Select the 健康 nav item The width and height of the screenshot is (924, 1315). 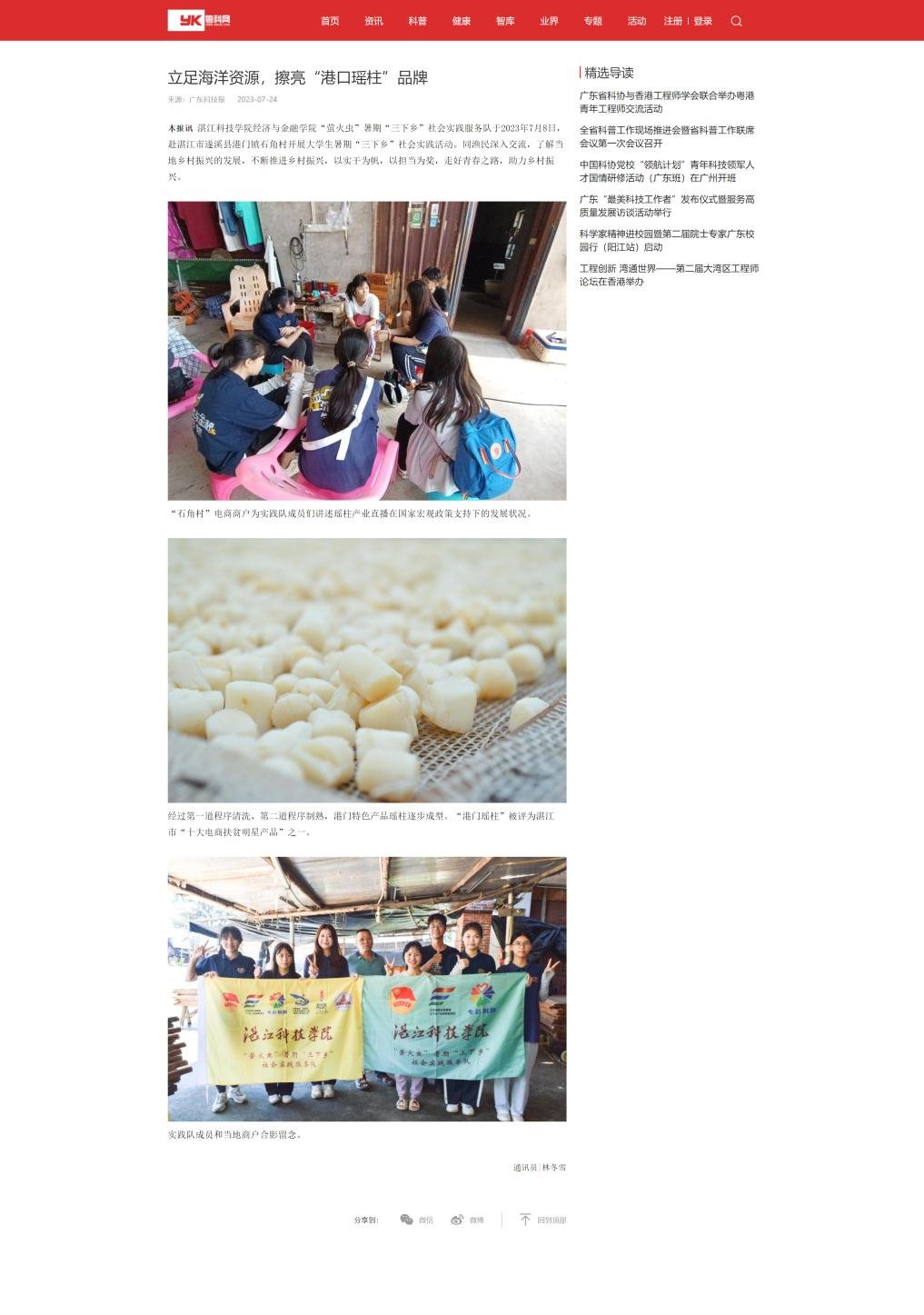tap(462, 21)
